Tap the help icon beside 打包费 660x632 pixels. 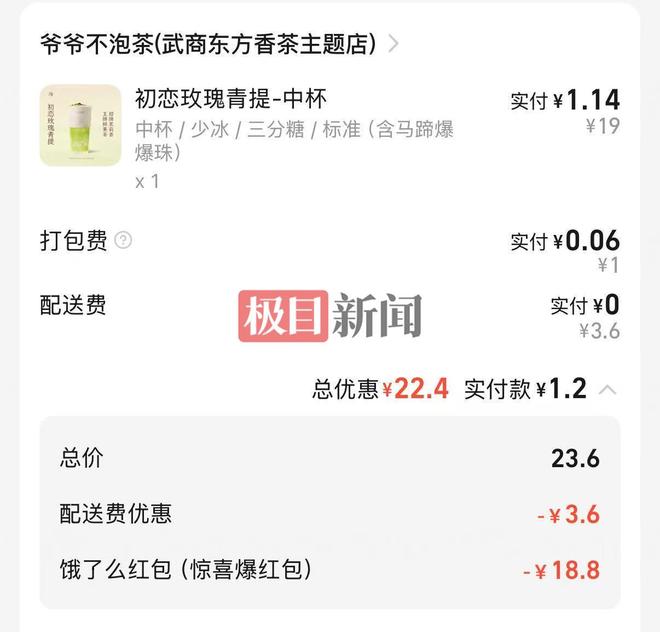[x=123, y=240]
